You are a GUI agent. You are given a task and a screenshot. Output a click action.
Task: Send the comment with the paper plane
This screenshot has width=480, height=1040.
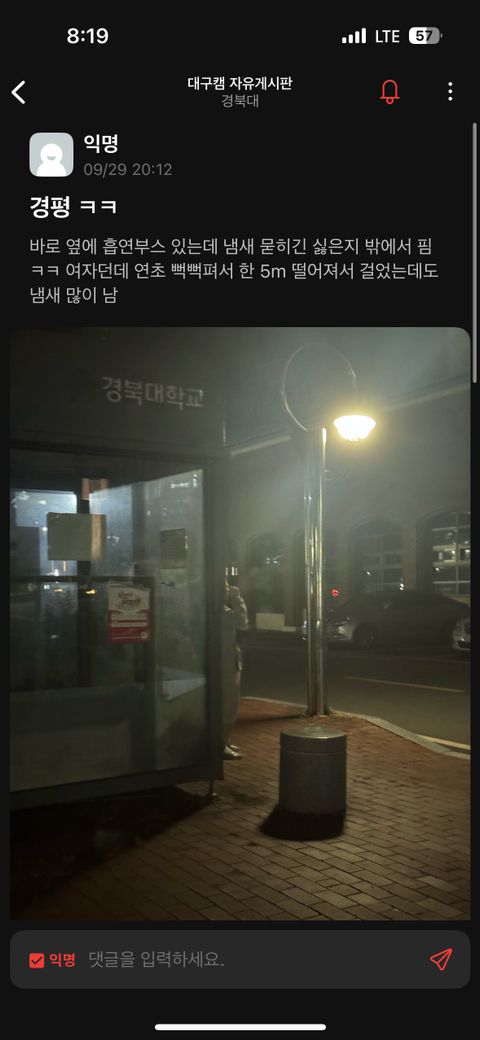pyautogui.click(x=441, y=959)
